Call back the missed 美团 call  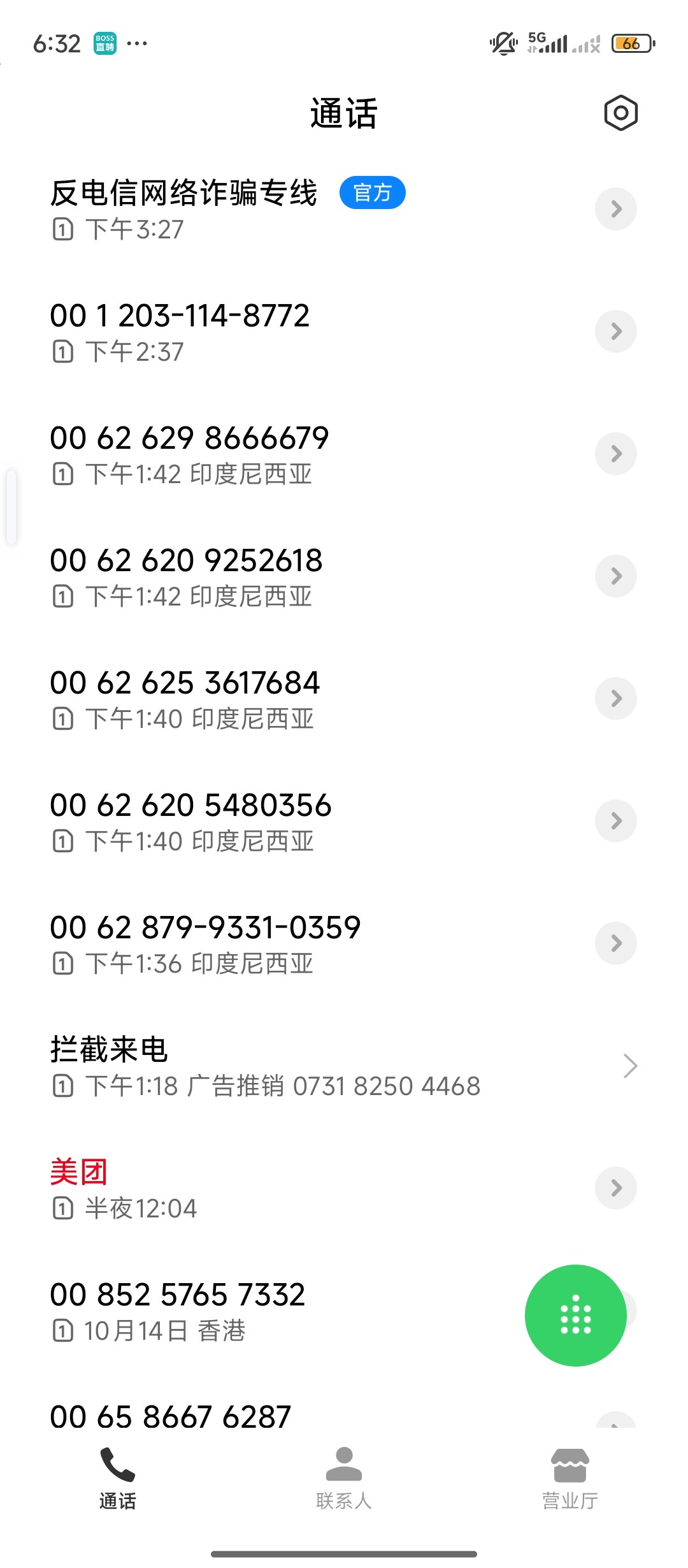(x=255, y=1188)
